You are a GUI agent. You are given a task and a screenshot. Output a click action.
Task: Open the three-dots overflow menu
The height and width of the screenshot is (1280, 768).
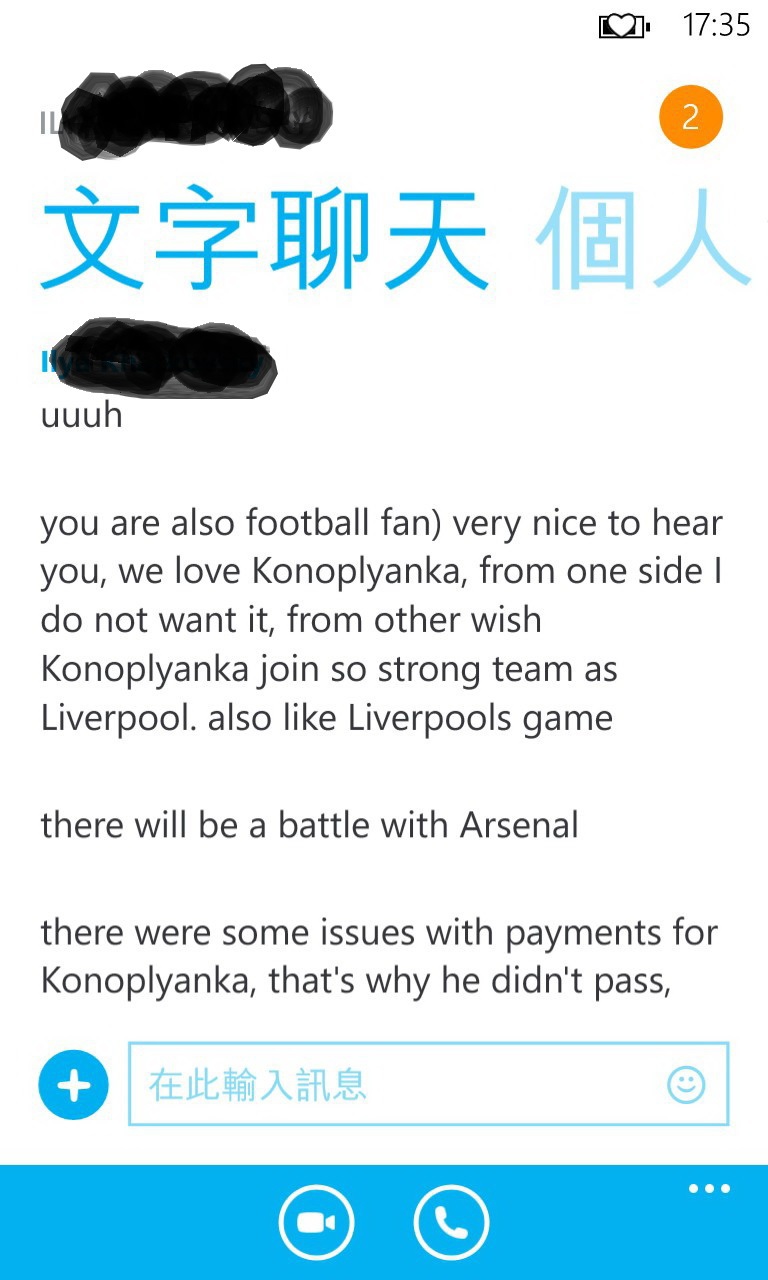(x=709, y=1189)
